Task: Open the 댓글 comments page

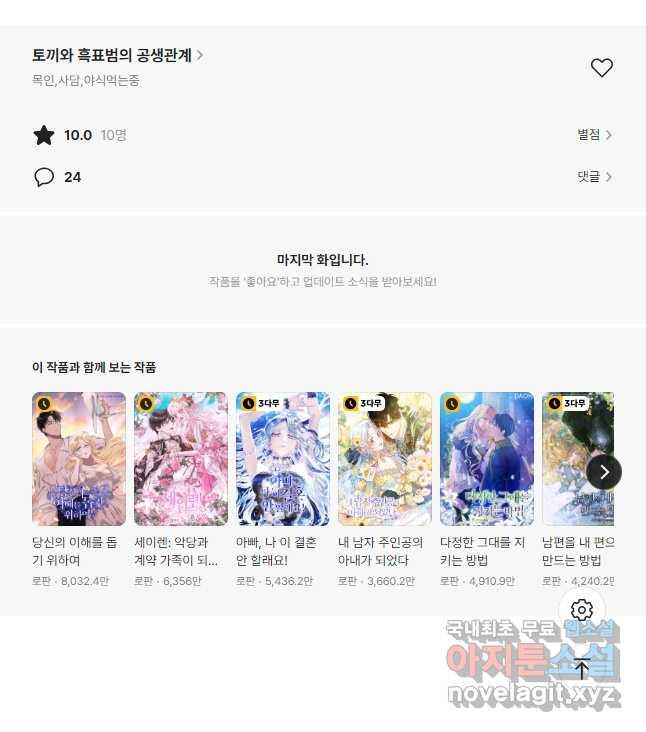Action: tap(594, 177)
